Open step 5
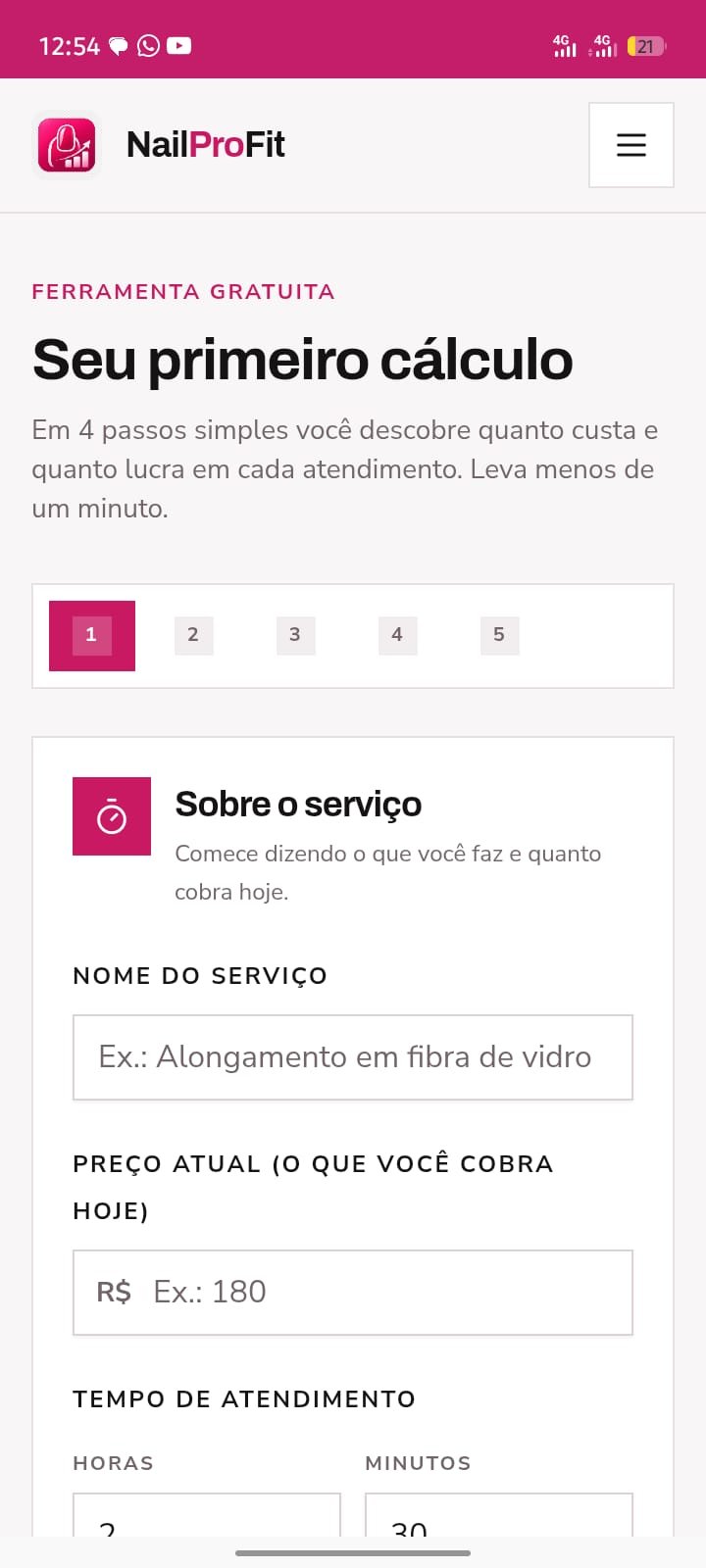Viewport: 706px width, 1568px height. [499, 635]
